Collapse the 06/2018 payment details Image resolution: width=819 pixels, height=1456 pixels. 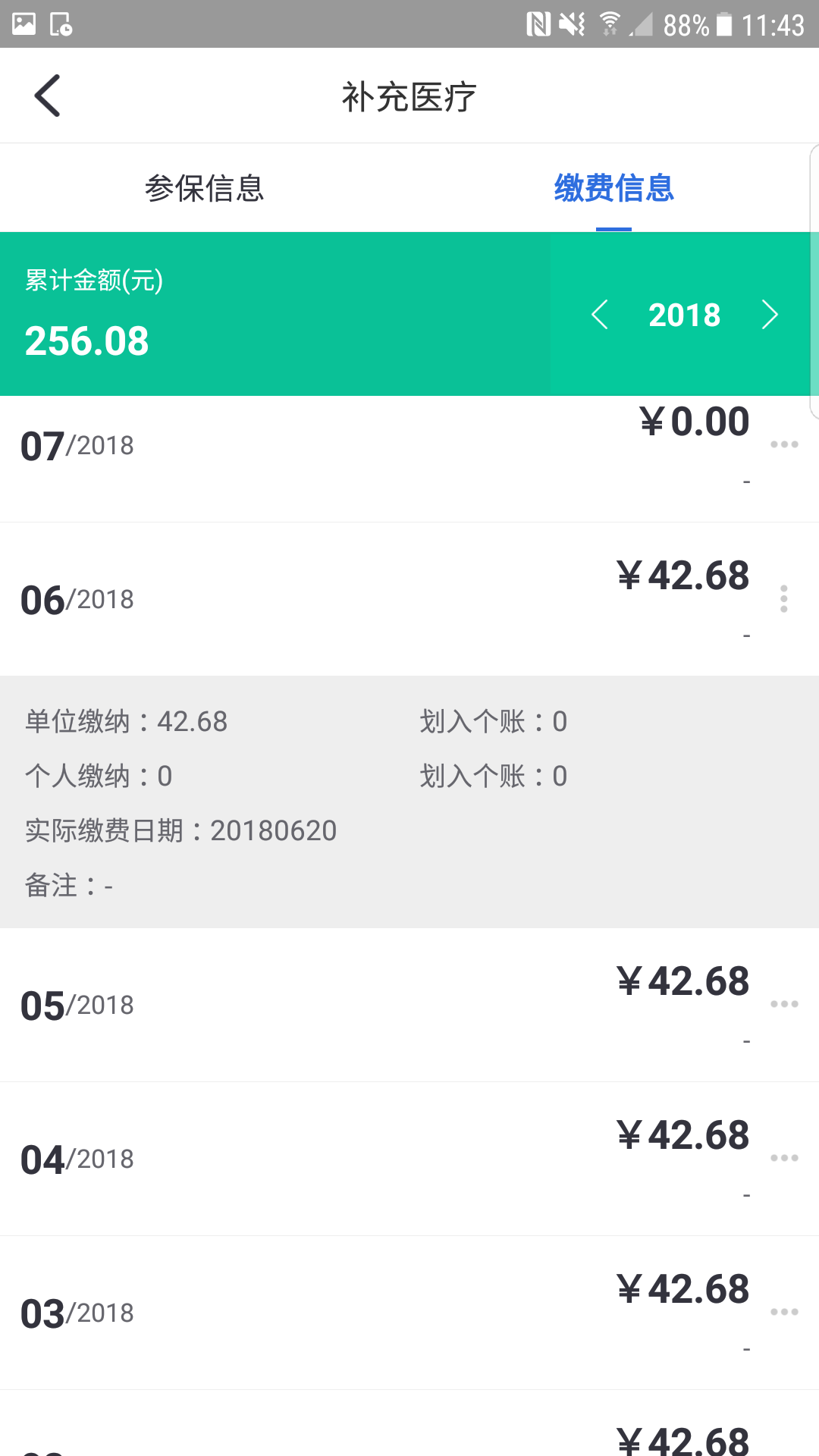pyautogui.click(x=784, y=599)
